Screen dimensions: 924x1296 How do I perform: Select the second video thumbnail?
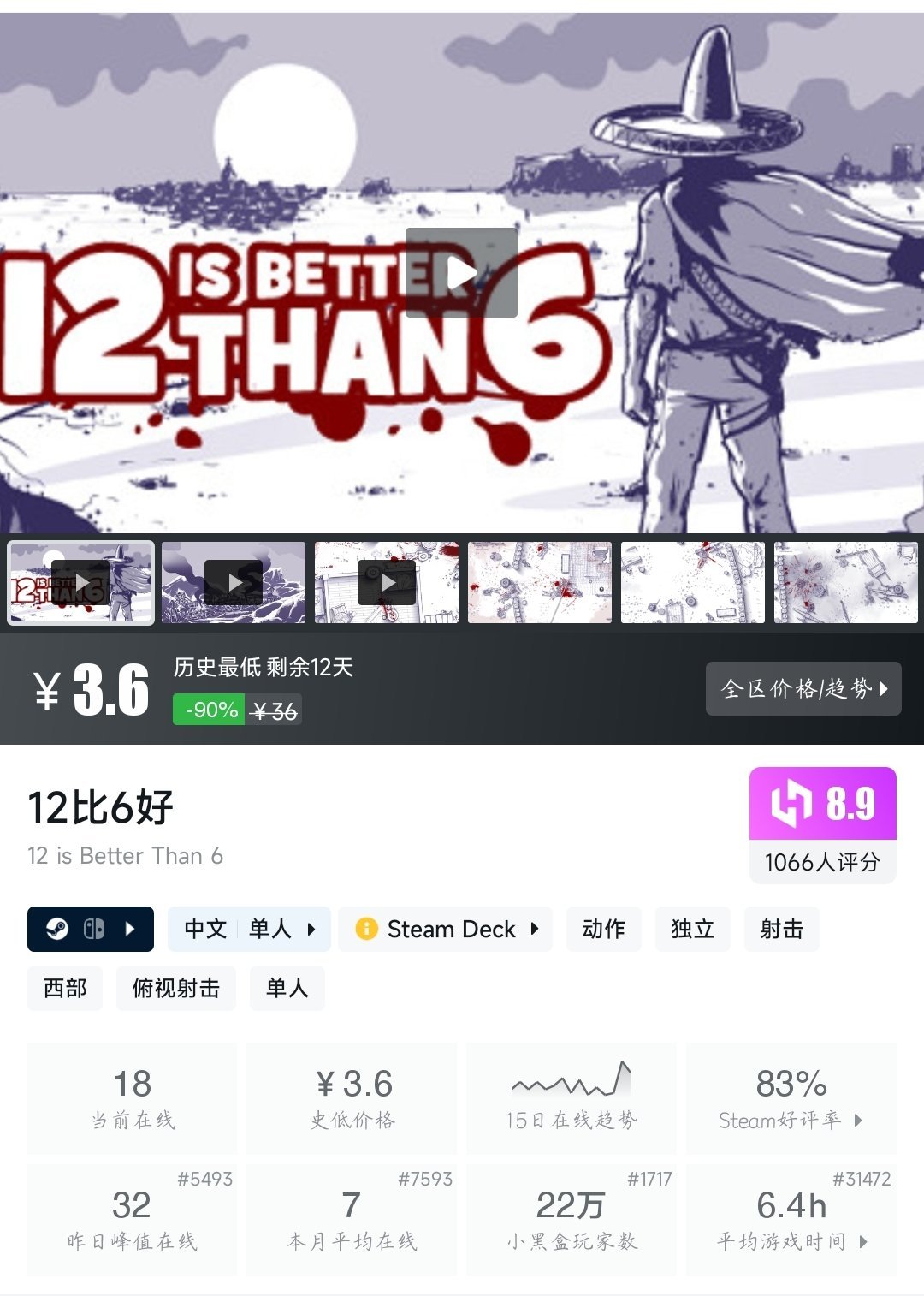coord(234,583)
